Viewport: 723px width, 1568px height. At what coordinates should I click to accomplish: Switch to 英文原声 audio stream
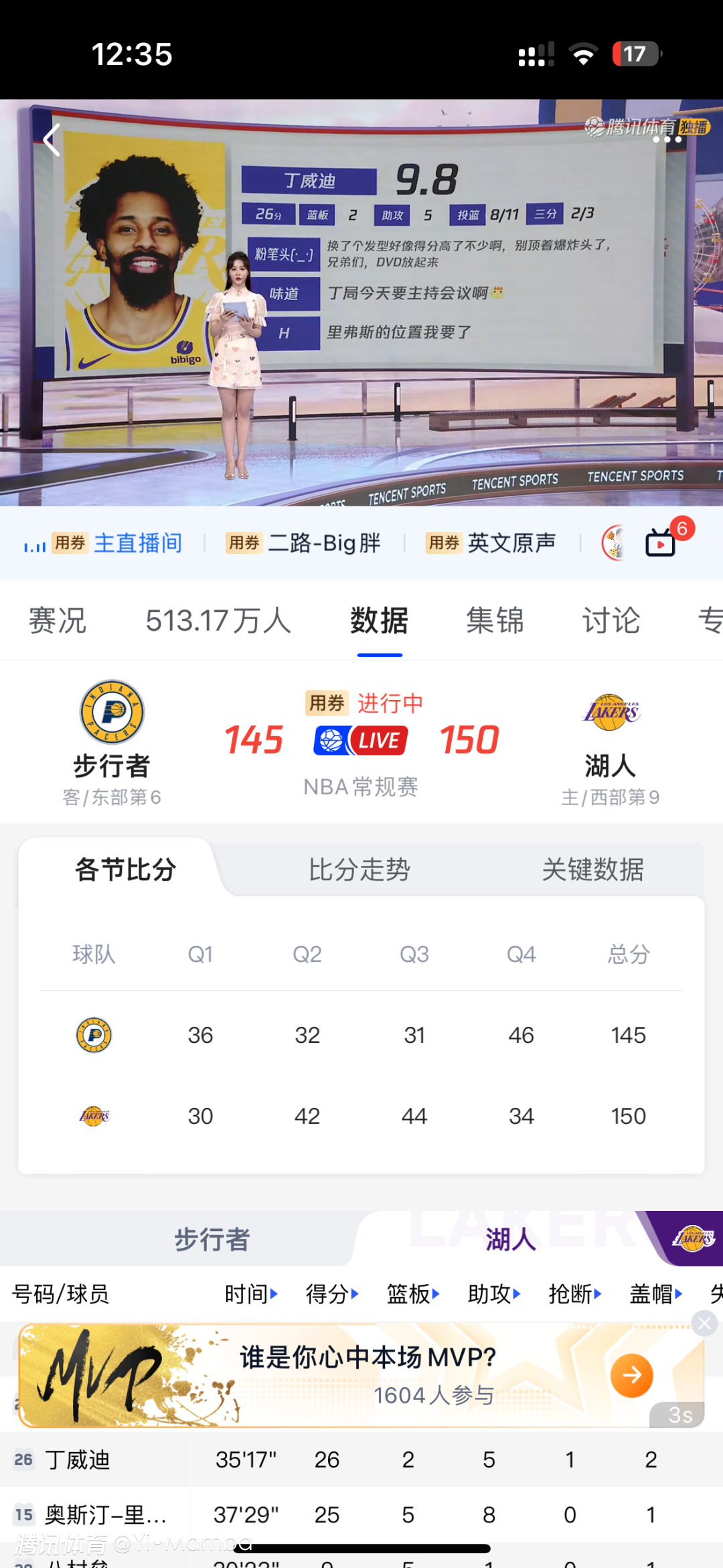511,543
